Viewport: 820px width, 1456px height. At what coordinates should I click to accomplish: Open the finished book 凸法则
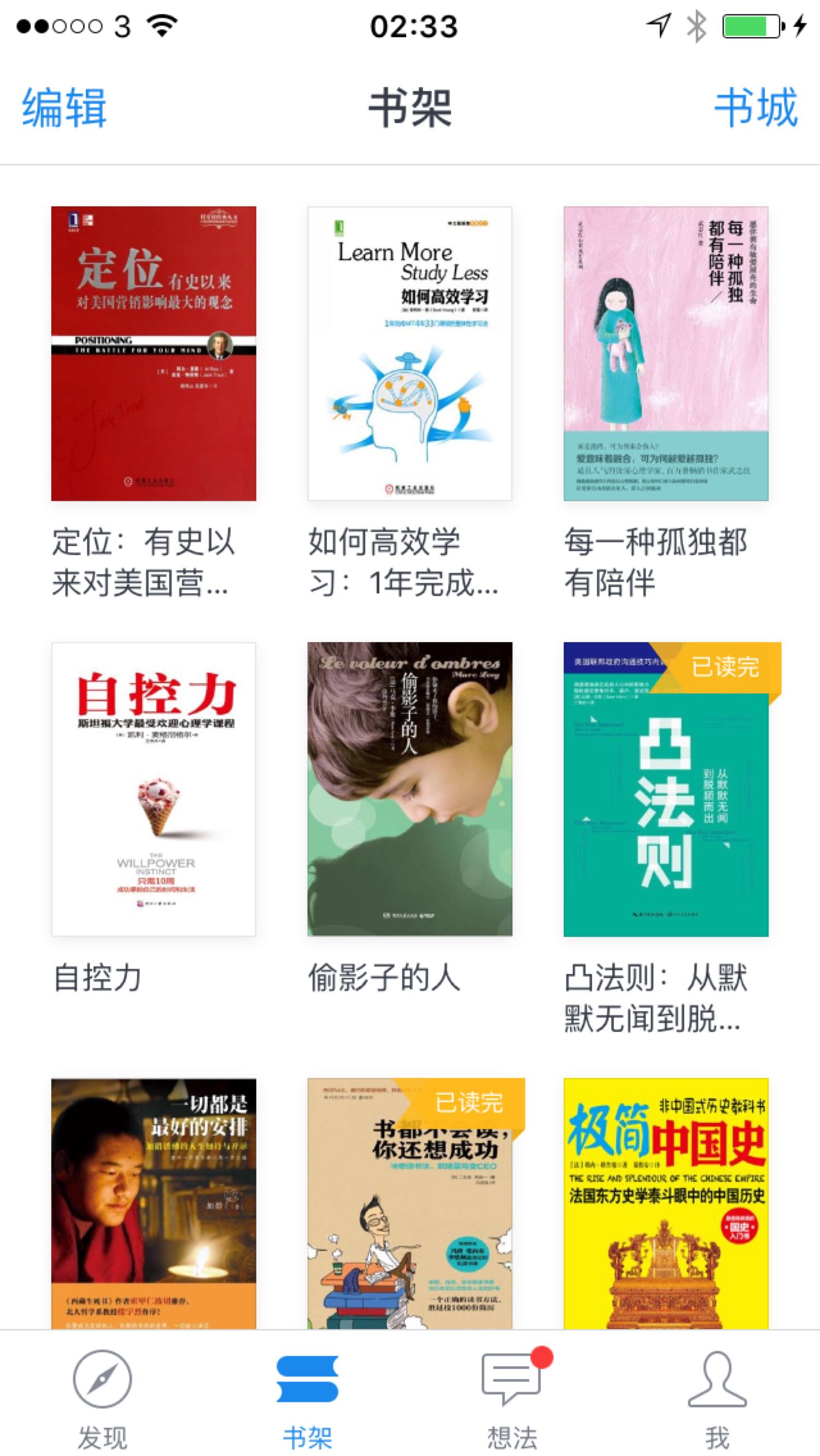tap(666, 789)
